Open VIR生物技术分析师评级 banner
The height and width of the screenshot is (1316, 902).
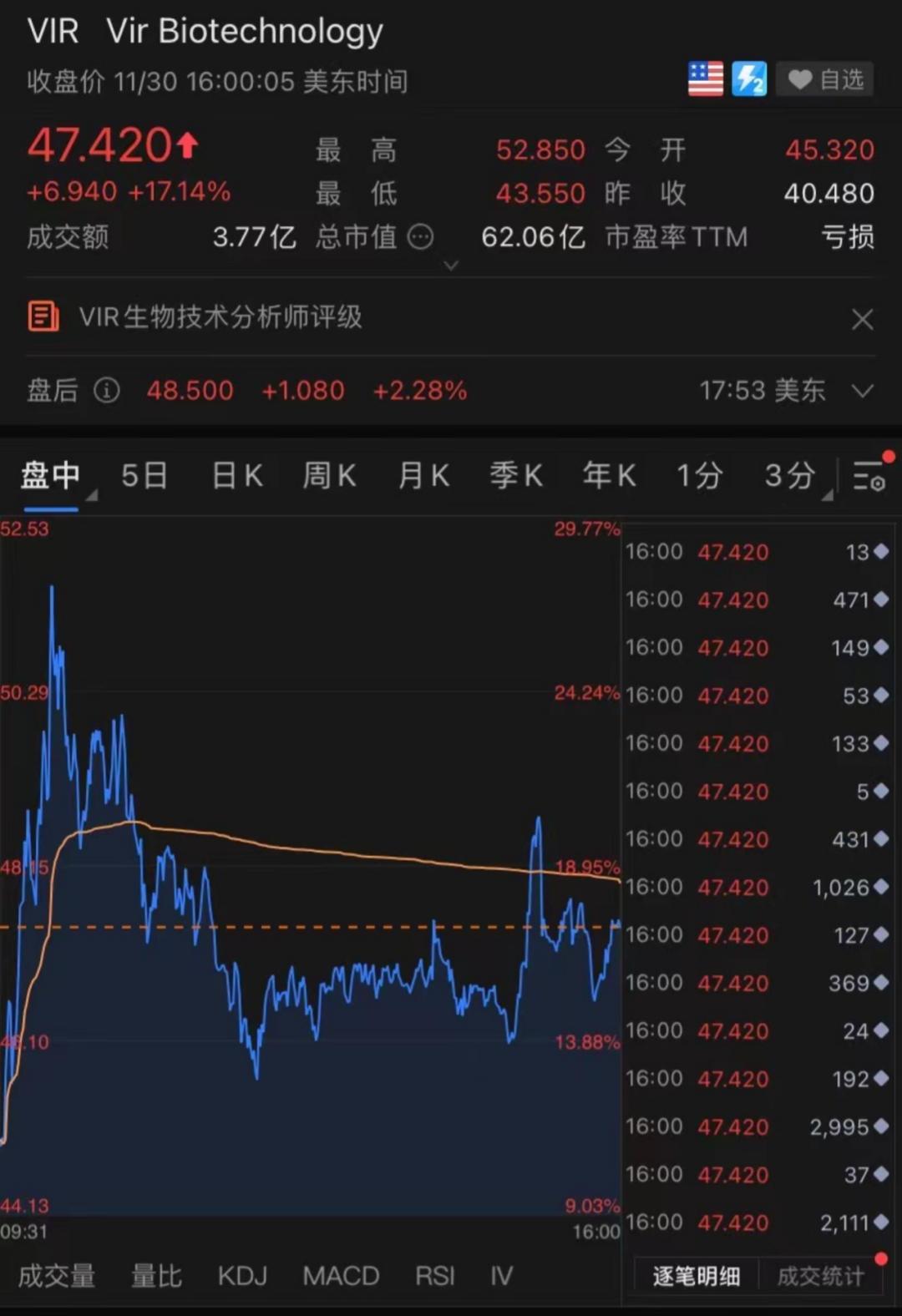click(x=220, y=317)
